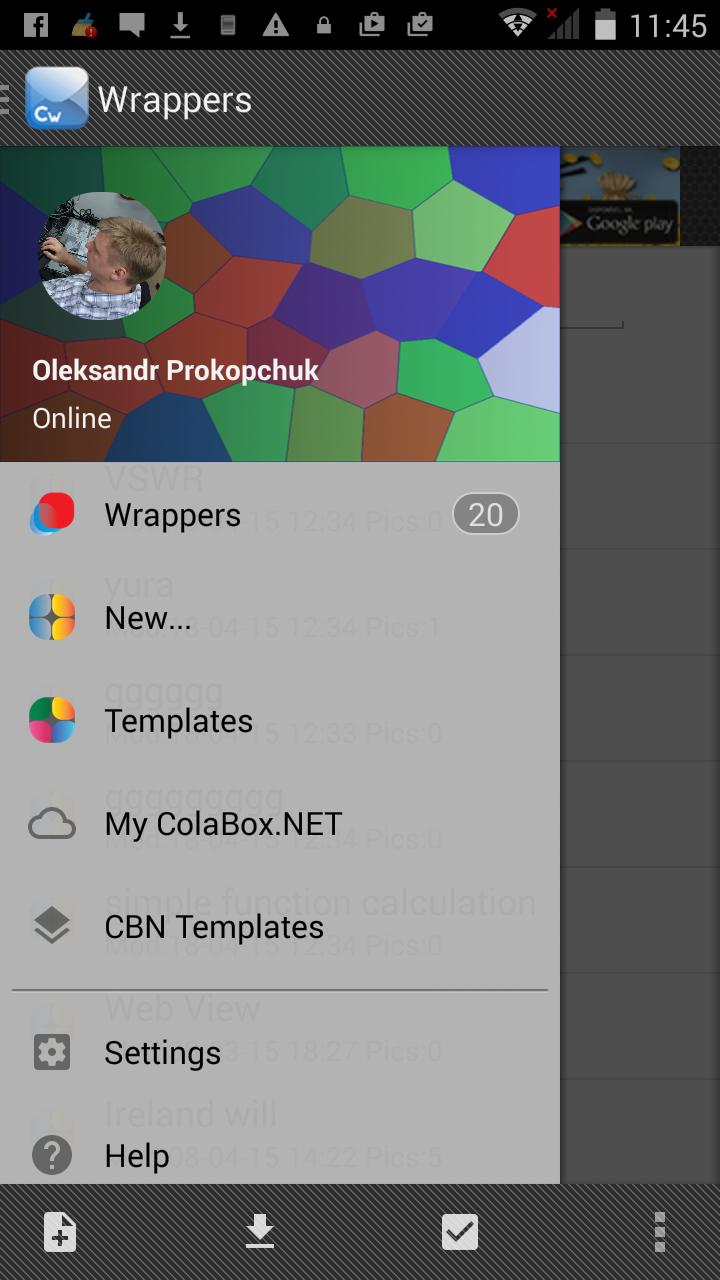Viewport: 720px width, 1280px height.
Task: Open Templates from the drawer
Action: click(178, 721)
